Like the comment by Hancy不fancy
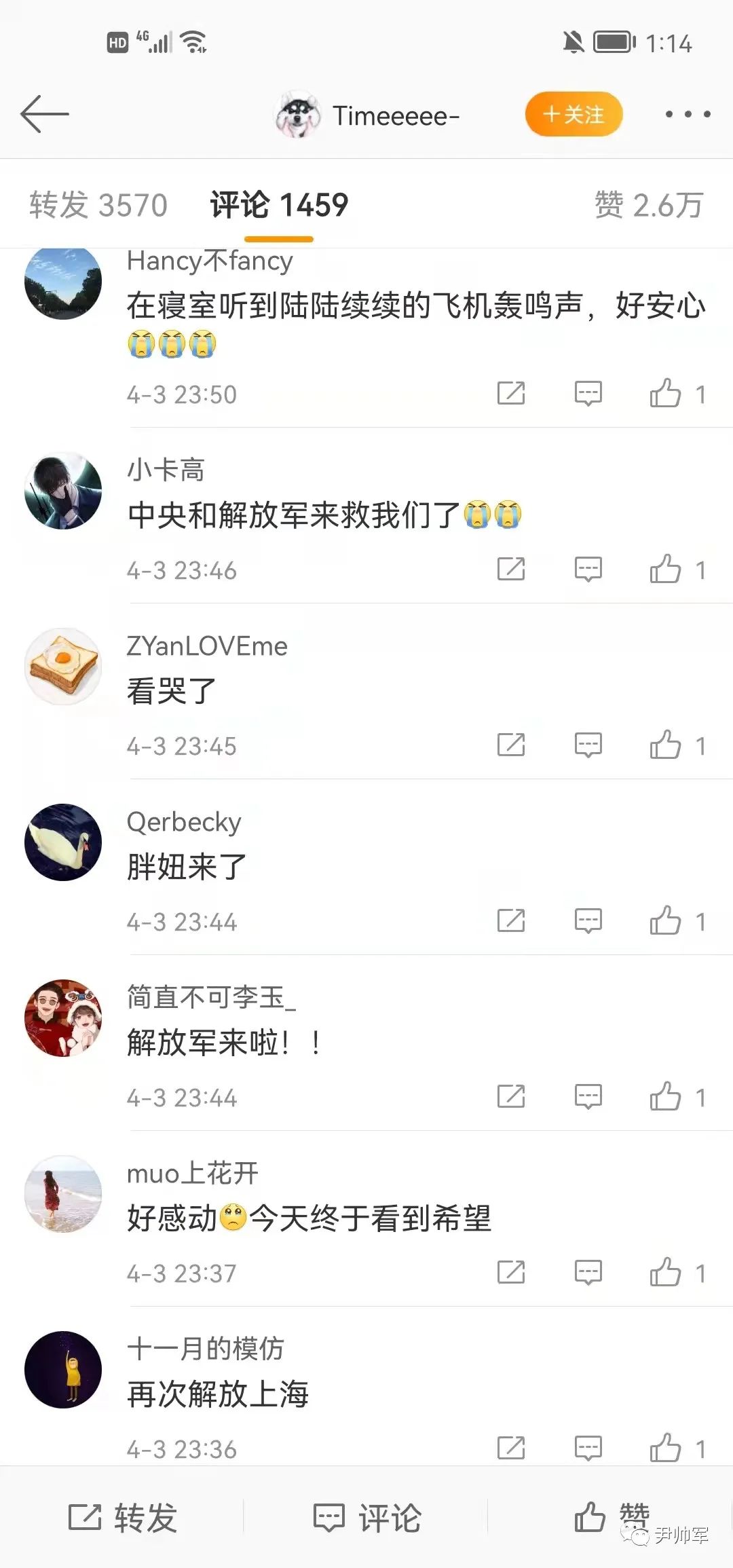733x1568 pixels. tap(665, 394)
